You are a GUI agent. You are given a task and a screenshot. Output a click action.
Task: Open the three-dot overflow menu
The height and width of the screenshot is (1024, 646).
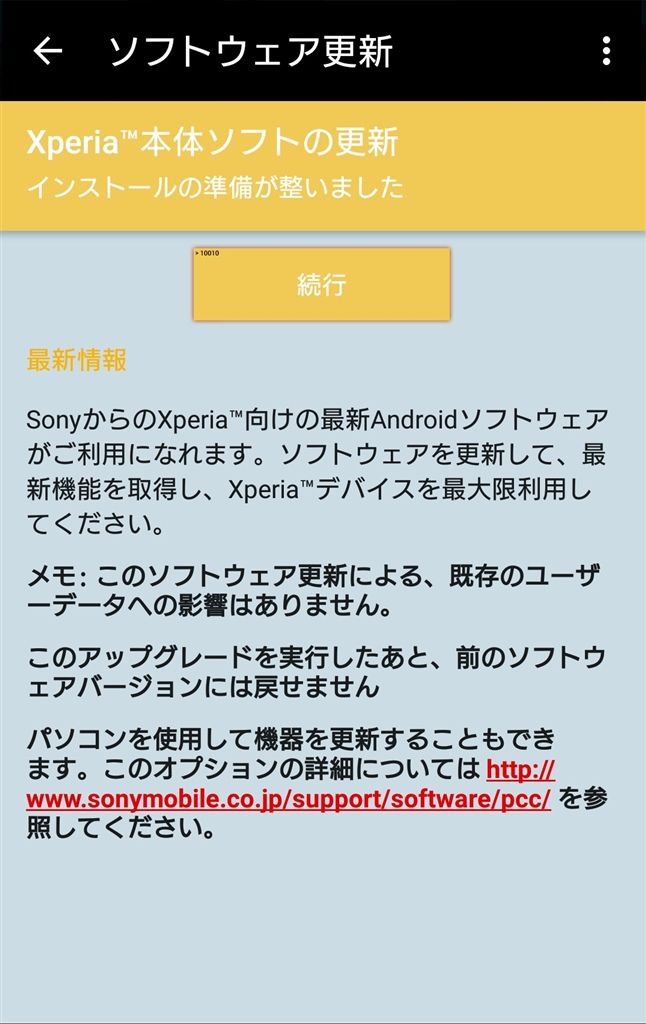coord(606,51)
